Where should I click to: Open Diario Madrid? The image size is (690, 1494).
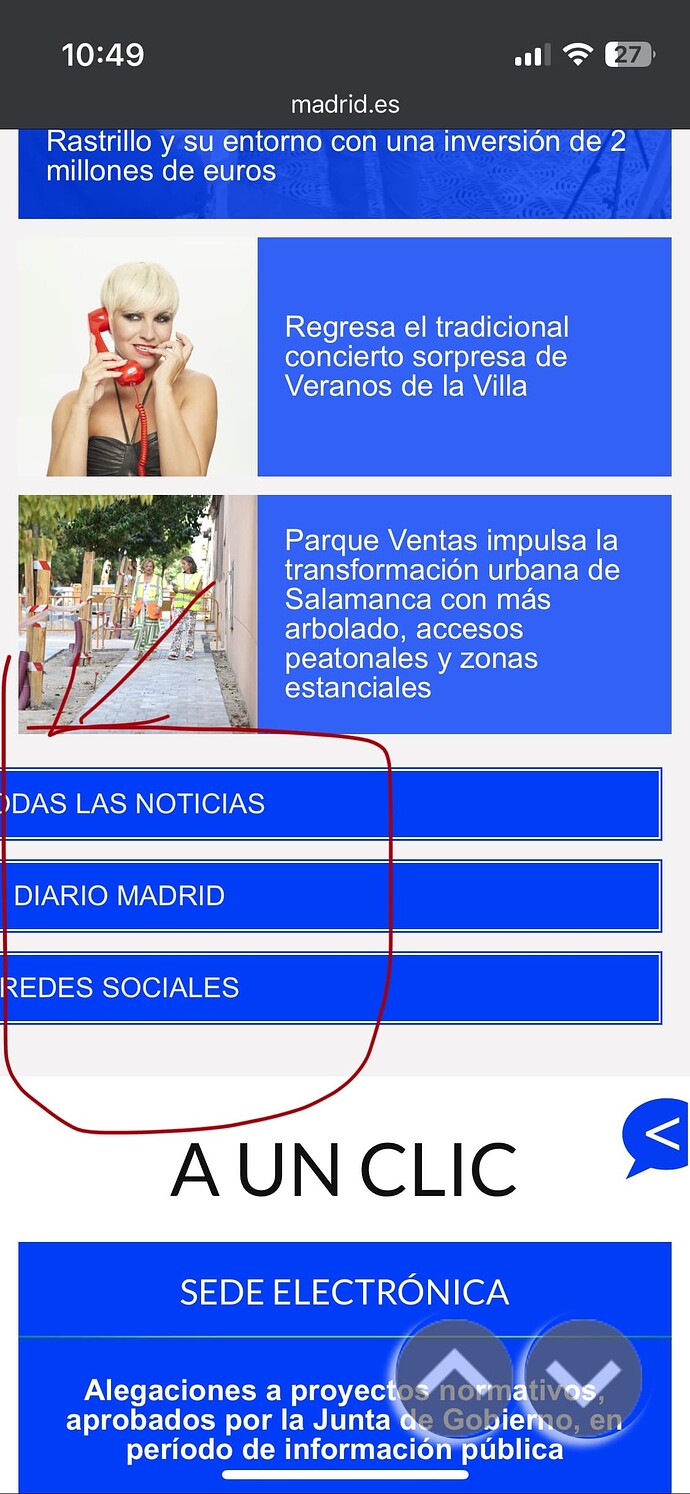pos(330,896)
